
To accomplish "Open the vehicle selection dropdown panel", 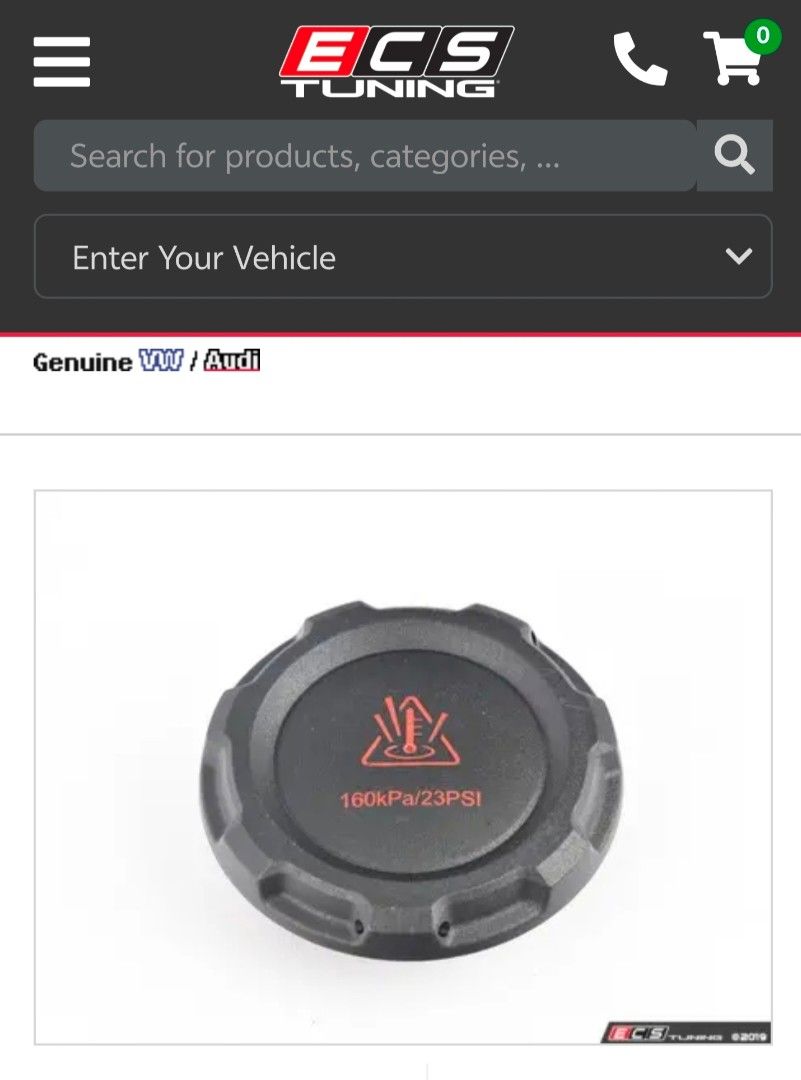I will pos(400,257).
